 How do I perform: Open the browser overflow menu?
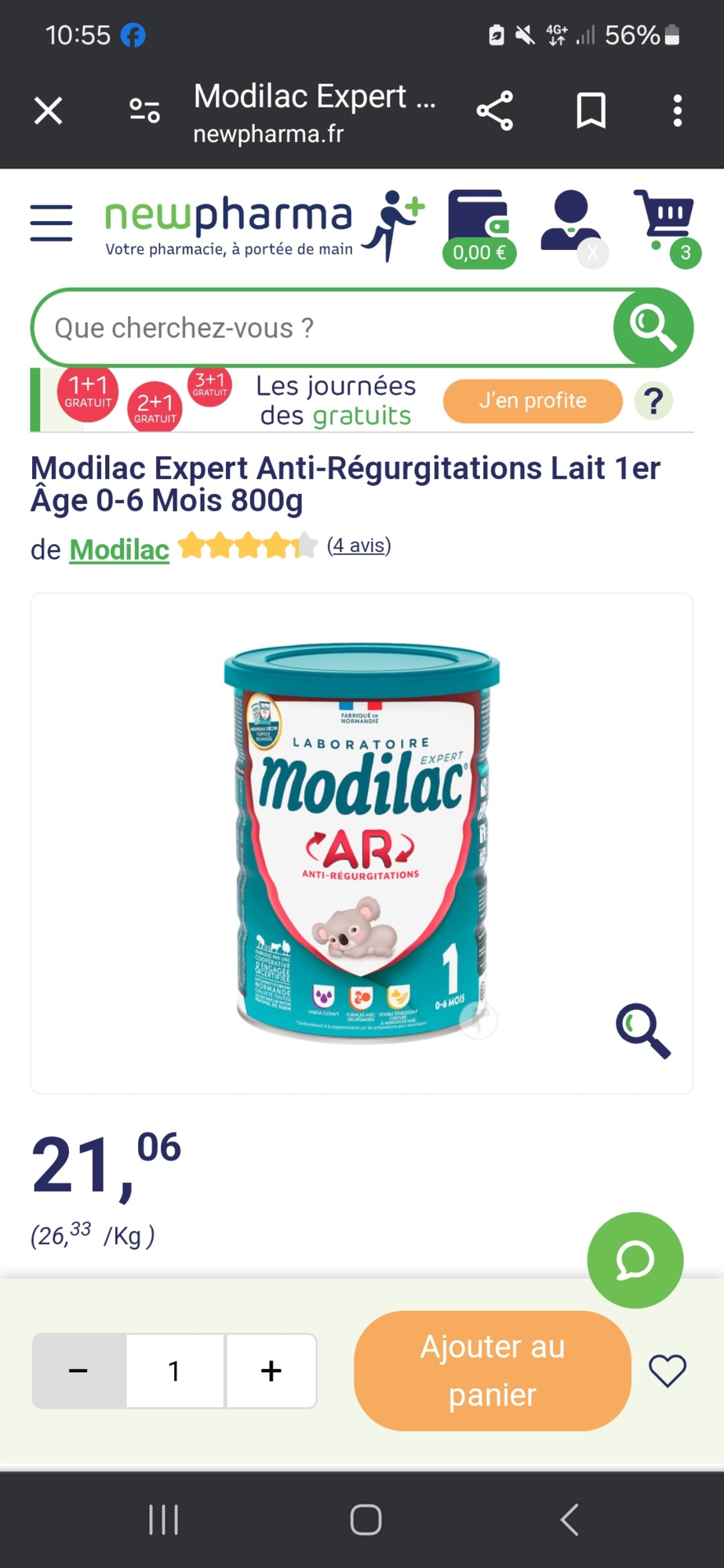click(x=678, y=111)
